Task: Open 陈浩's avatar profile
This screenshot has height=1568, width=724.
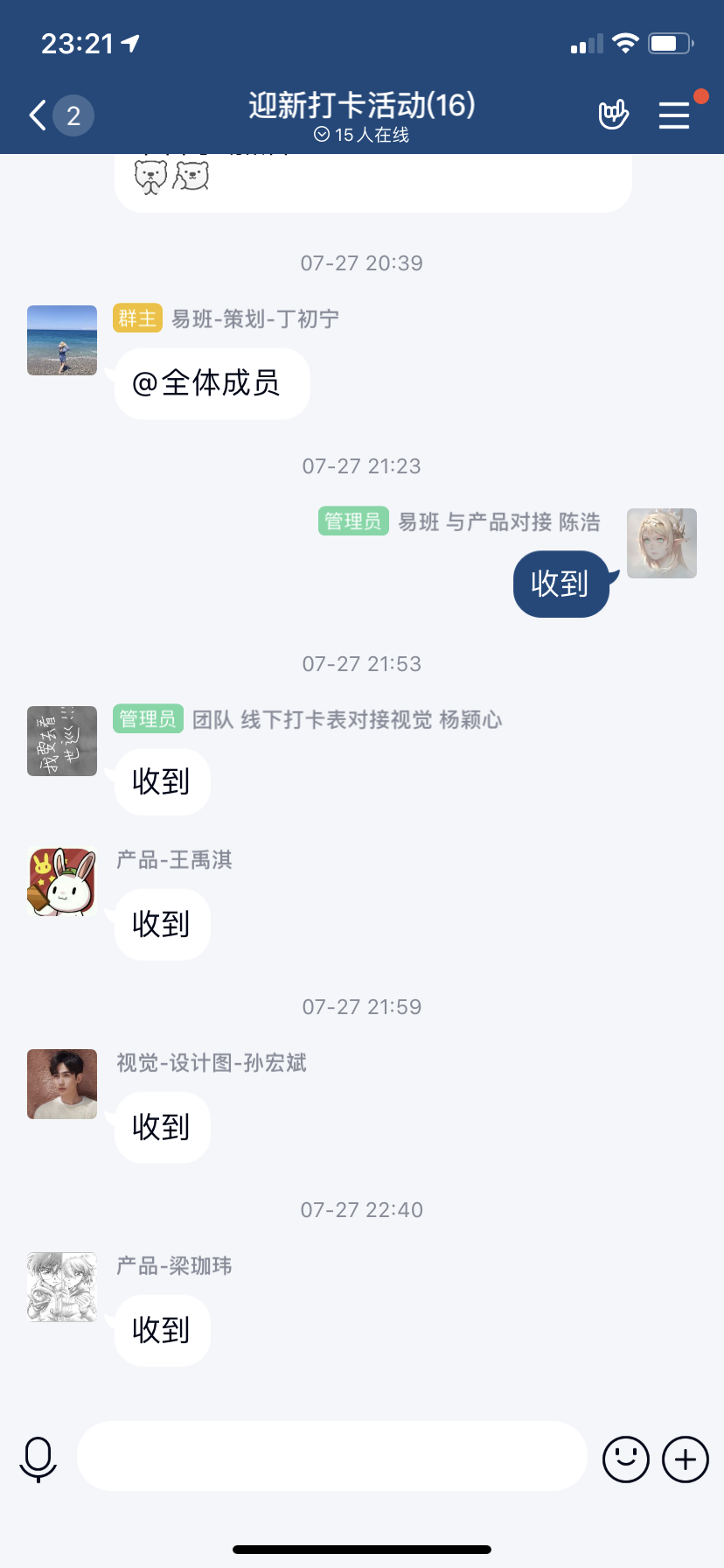Action: [x=662, y=543]
